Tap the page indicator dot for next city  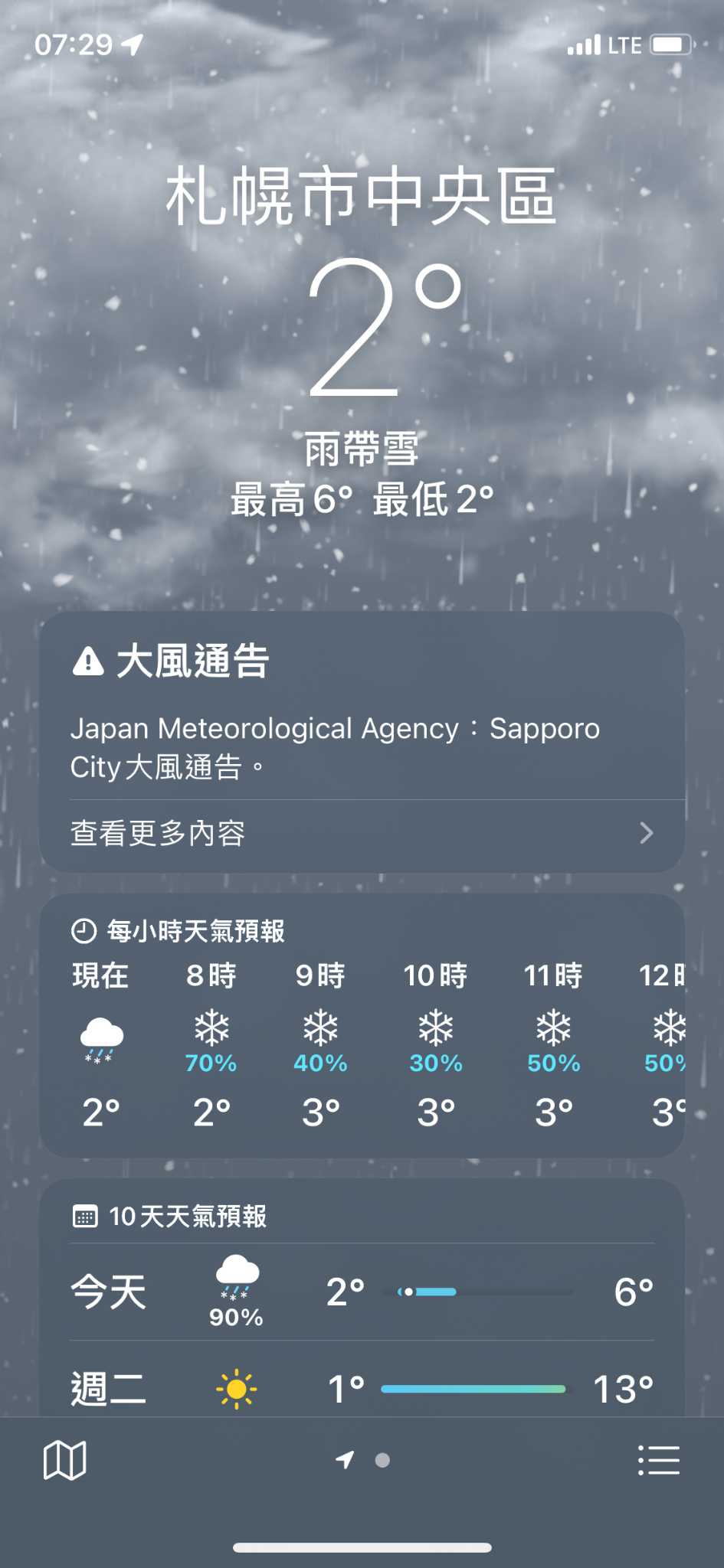[x=382, y=1460]
